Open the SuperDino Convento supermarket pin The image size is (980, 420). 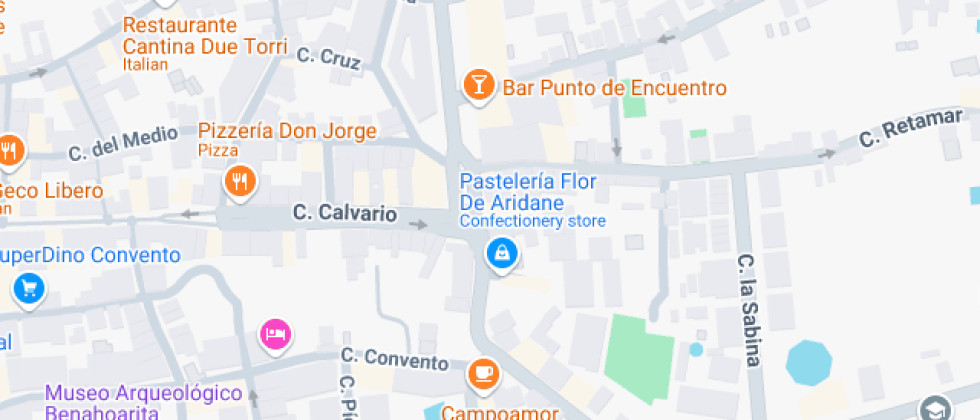click(x=28, y=289)
